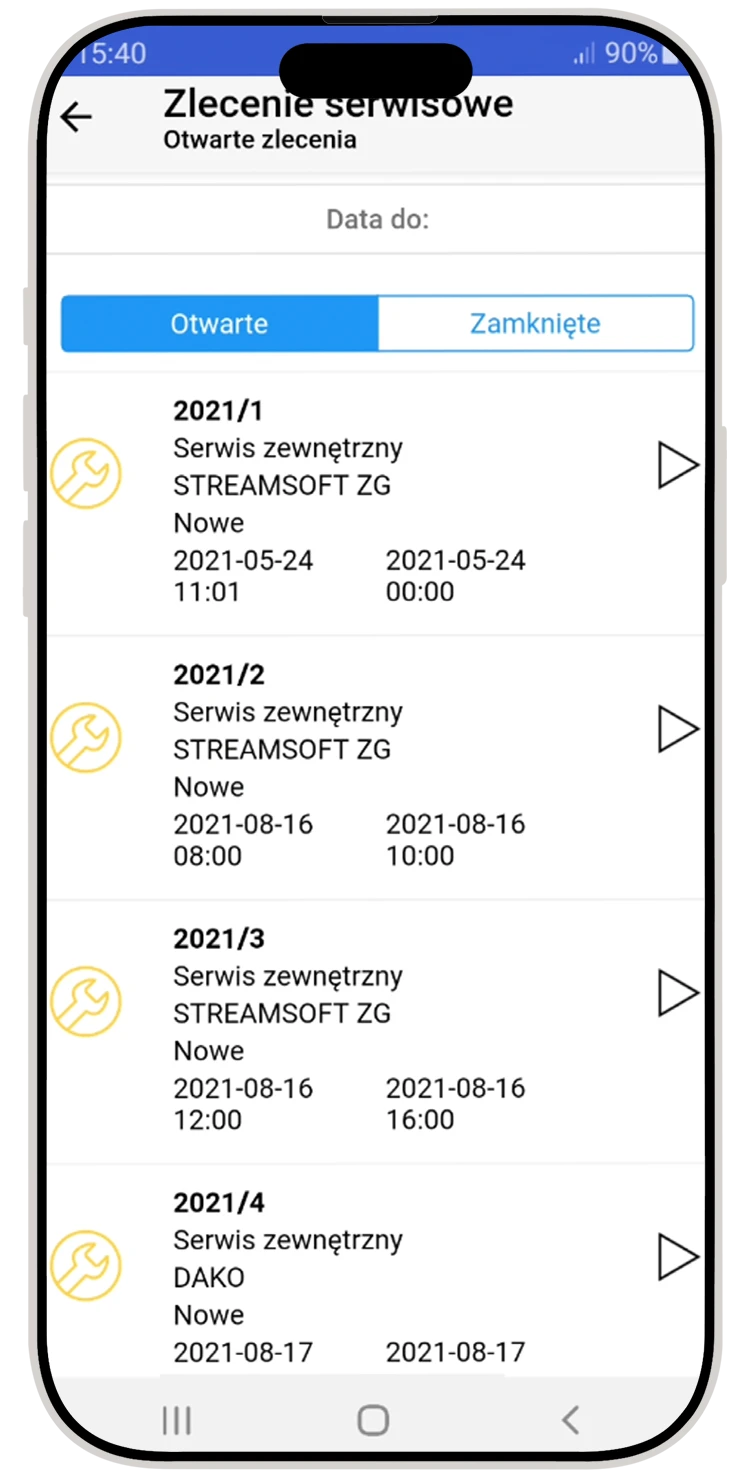
Task: Select the Otwarte tab
Action: pos(220,323)
